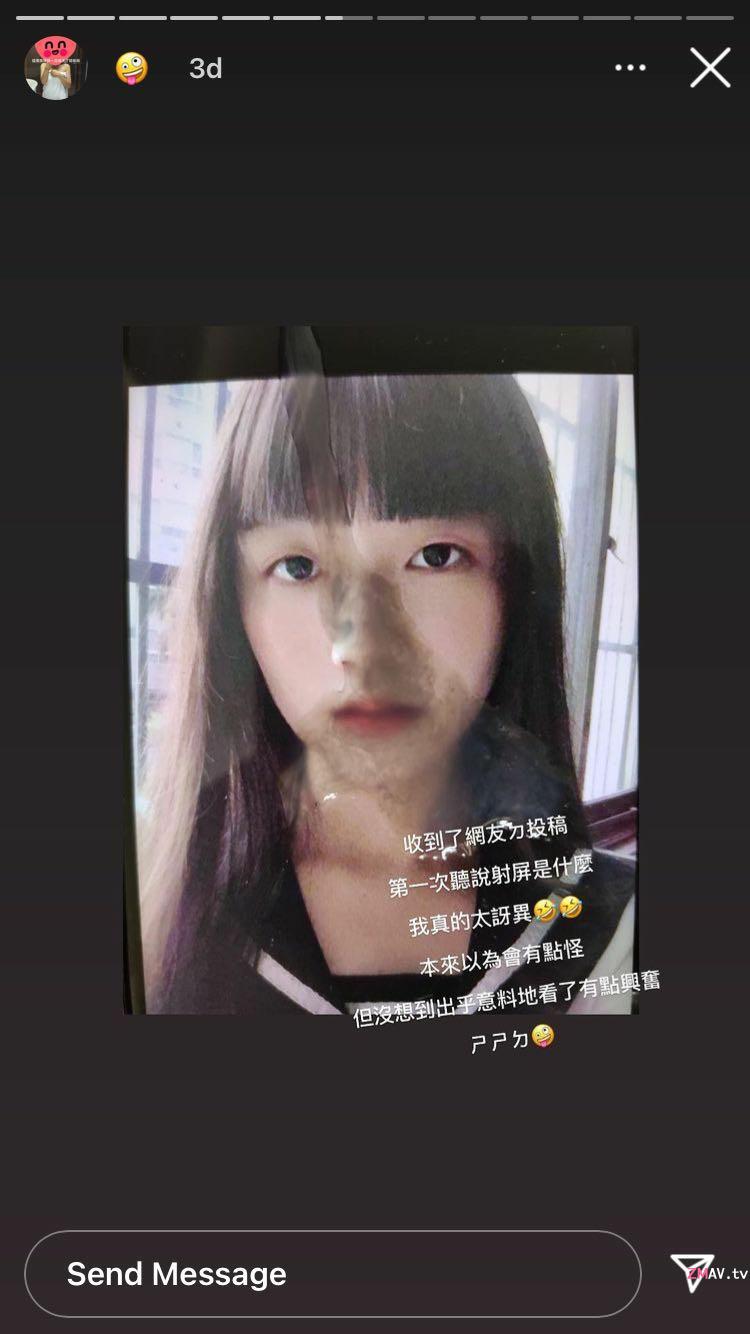The image size is (750, 1334).
Task: Tap the Send Message field
Action: coord(332,1273)
